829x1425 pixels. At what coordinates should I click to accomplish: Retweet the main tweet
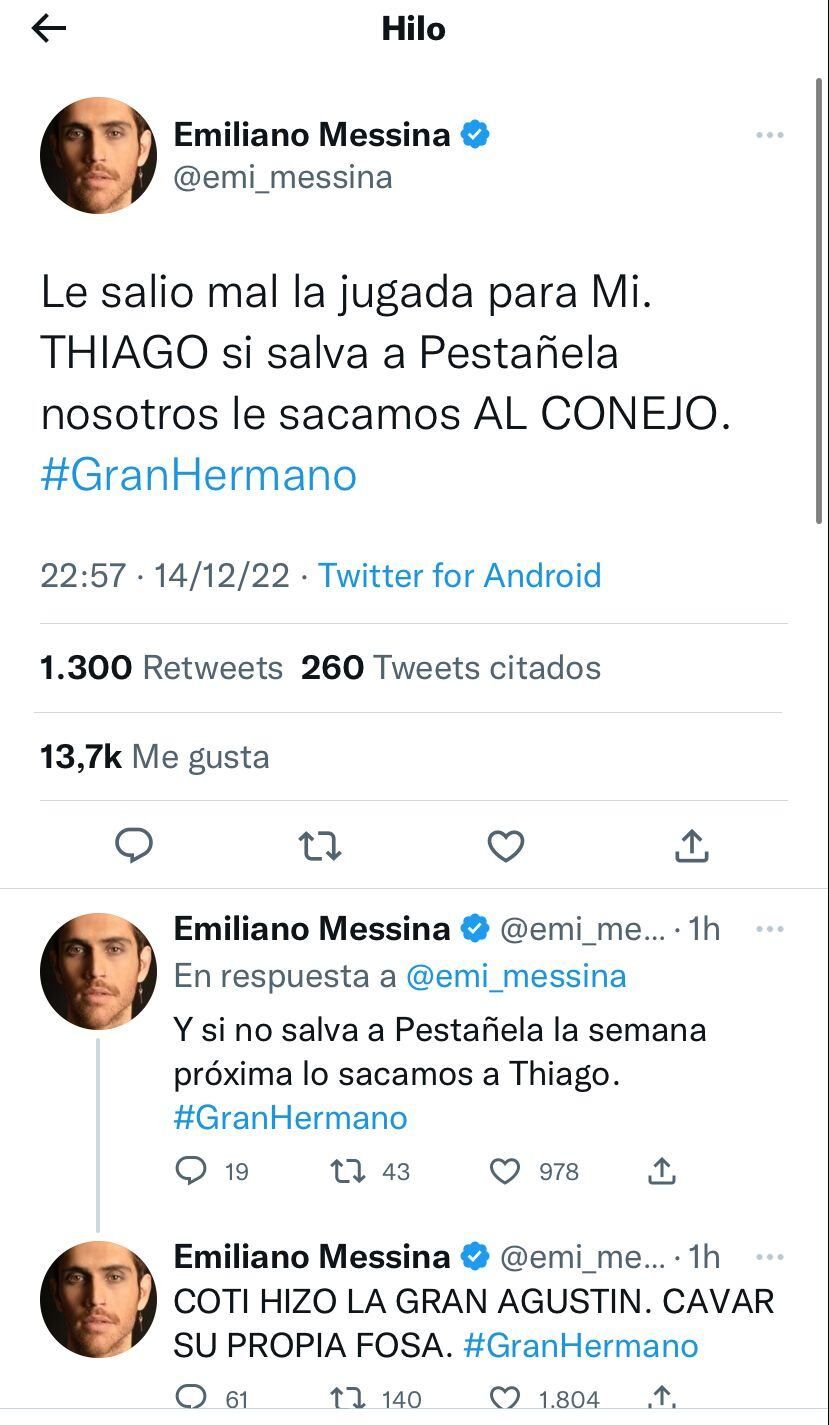click(x=320, y=845)
